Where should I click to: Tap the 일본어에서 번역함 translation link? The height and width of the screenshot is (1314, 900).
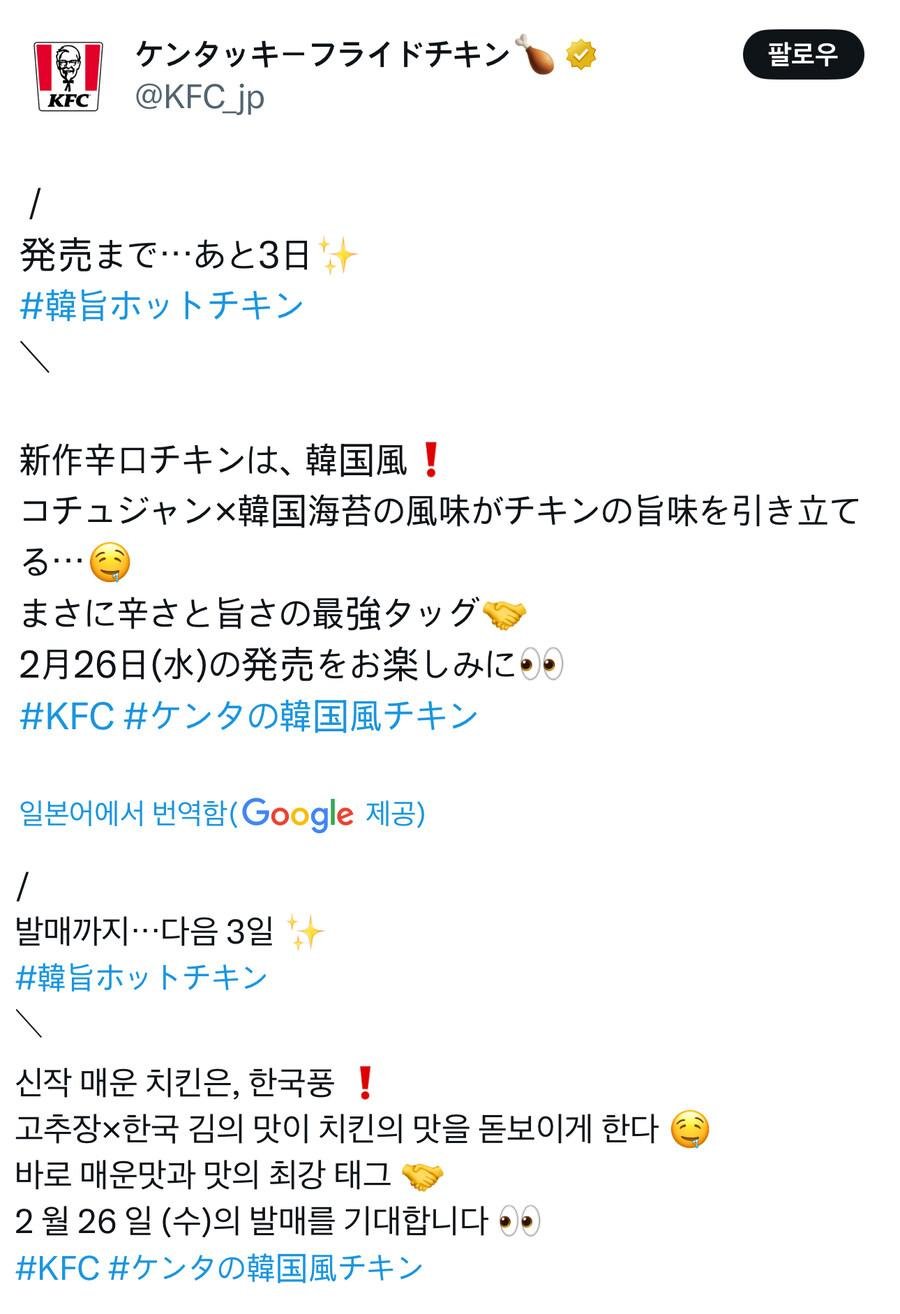click(x=124, y=814)
